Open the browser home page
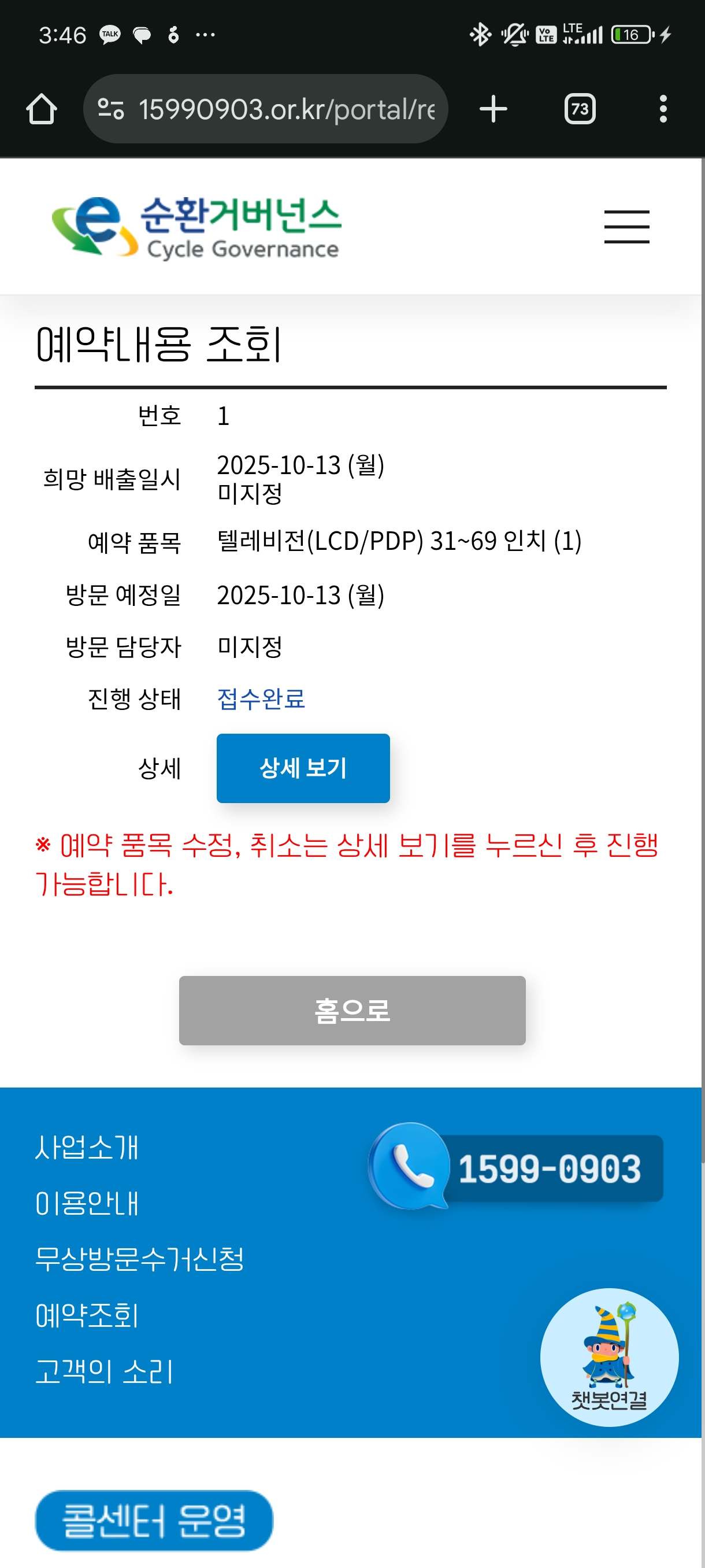The image size is (705, 1568). (42, 109)
